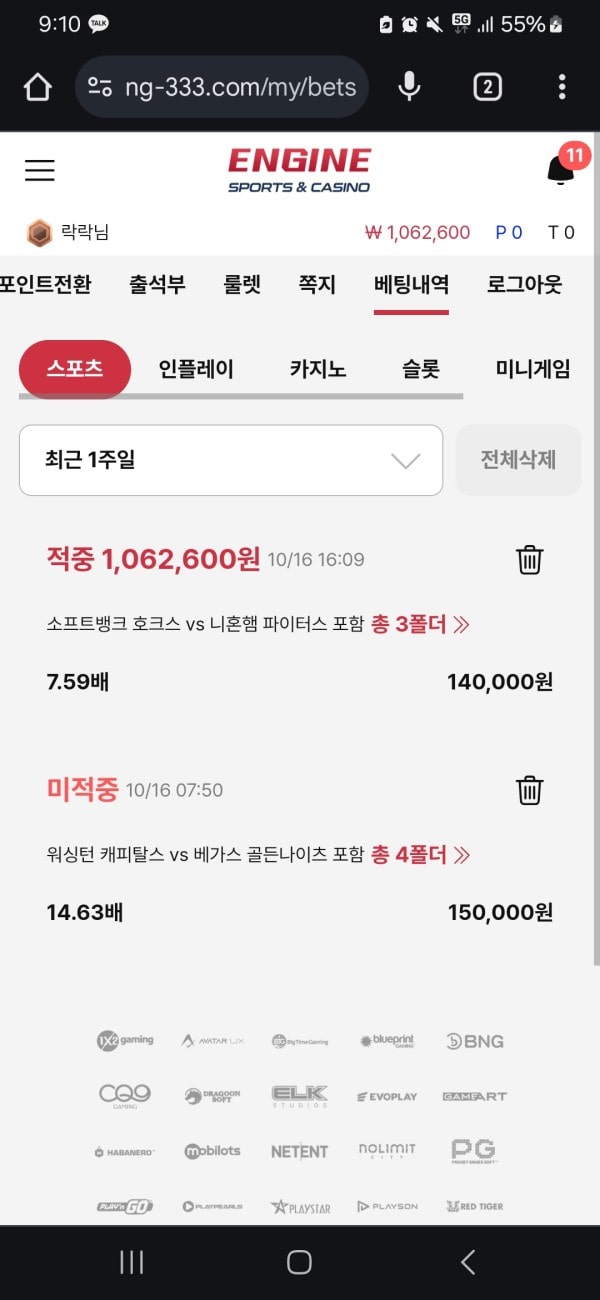This screenshot has height=1300, width=600.
Task: Open the browser tab switcher
Action: [486, 87]
